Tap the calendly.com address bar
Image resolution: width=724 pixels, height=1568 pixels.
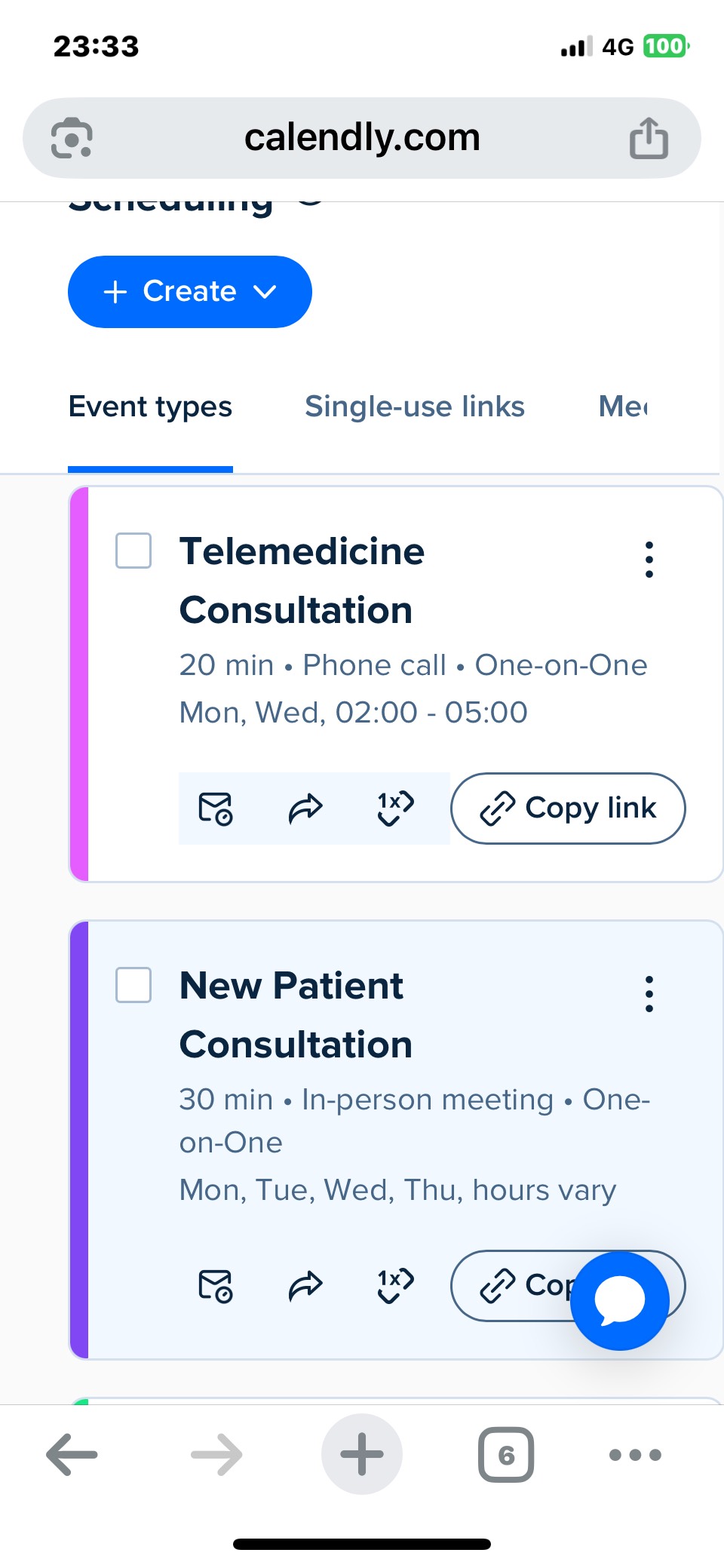362,138
